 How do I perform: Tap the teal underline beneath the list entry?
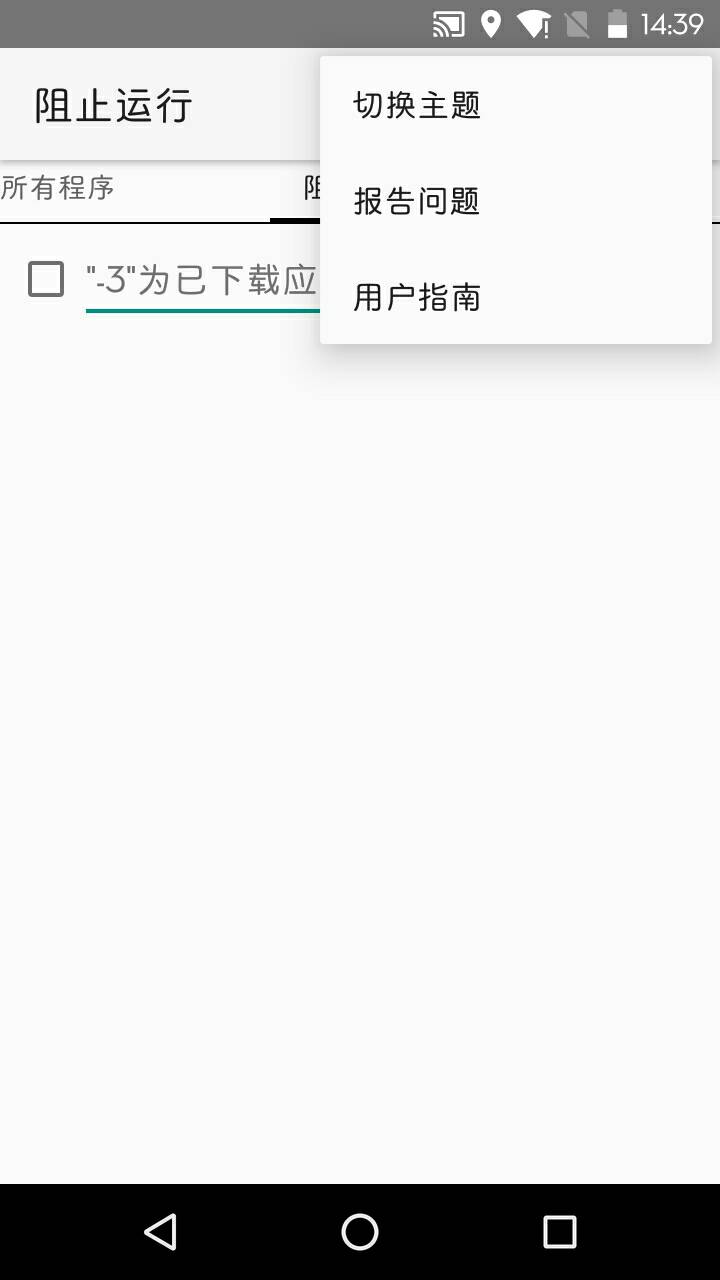[200, 313]
